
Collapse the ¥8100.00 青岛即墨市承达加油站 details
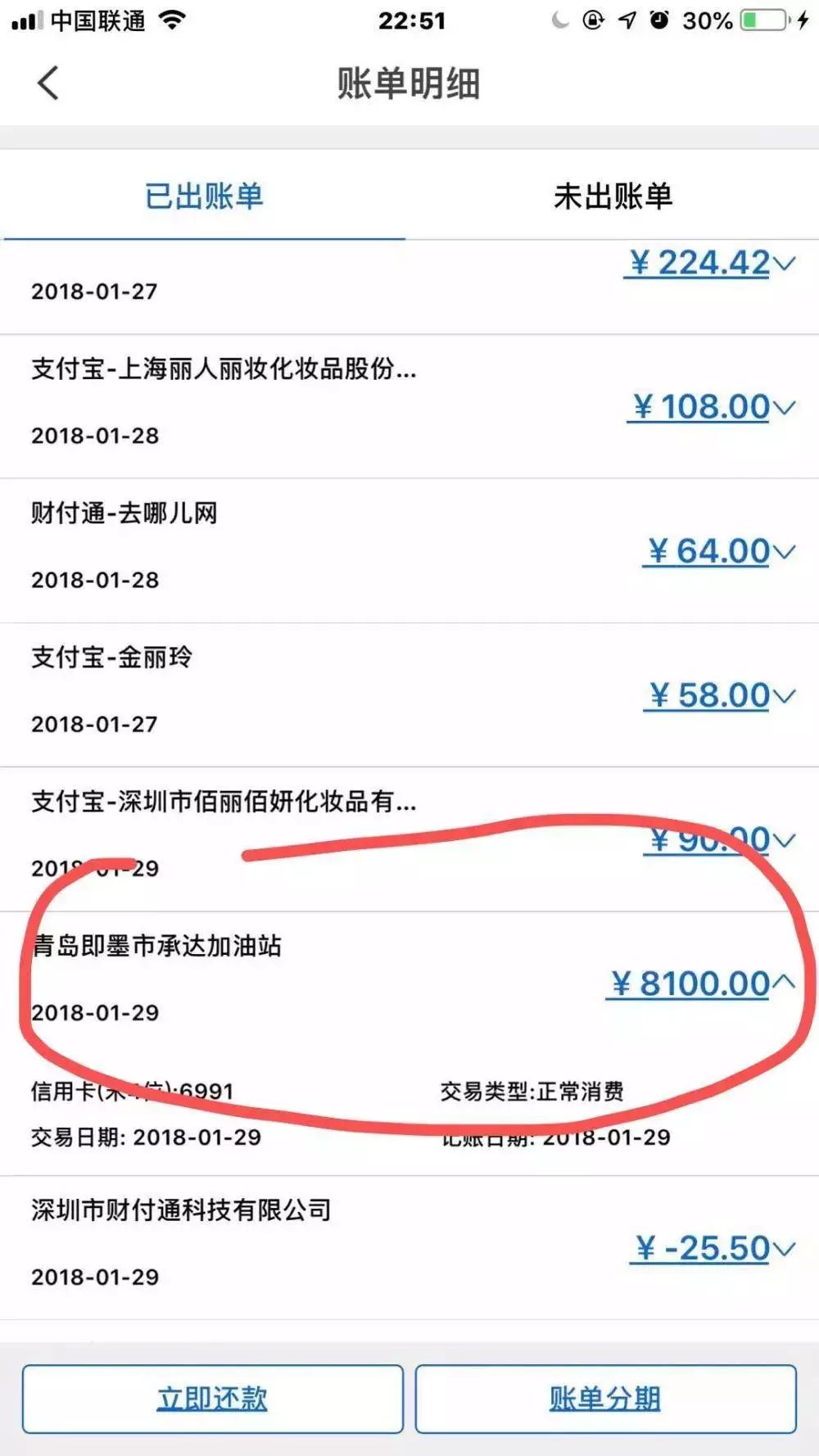click(x=784, y=983)
